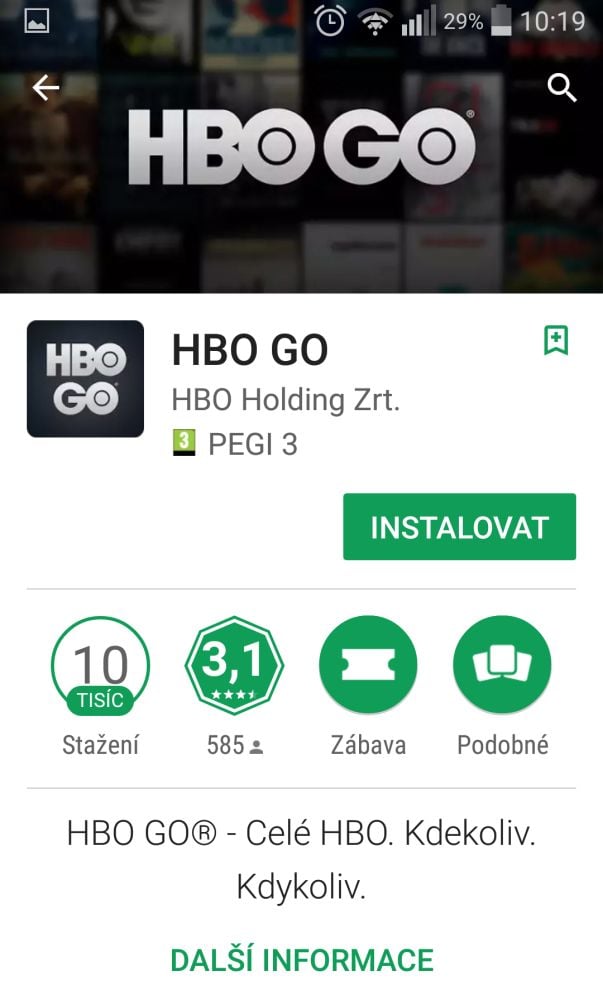603x1000 pixels.
Task: Open the search magnifier icon
Action: (x=563, y=88)
